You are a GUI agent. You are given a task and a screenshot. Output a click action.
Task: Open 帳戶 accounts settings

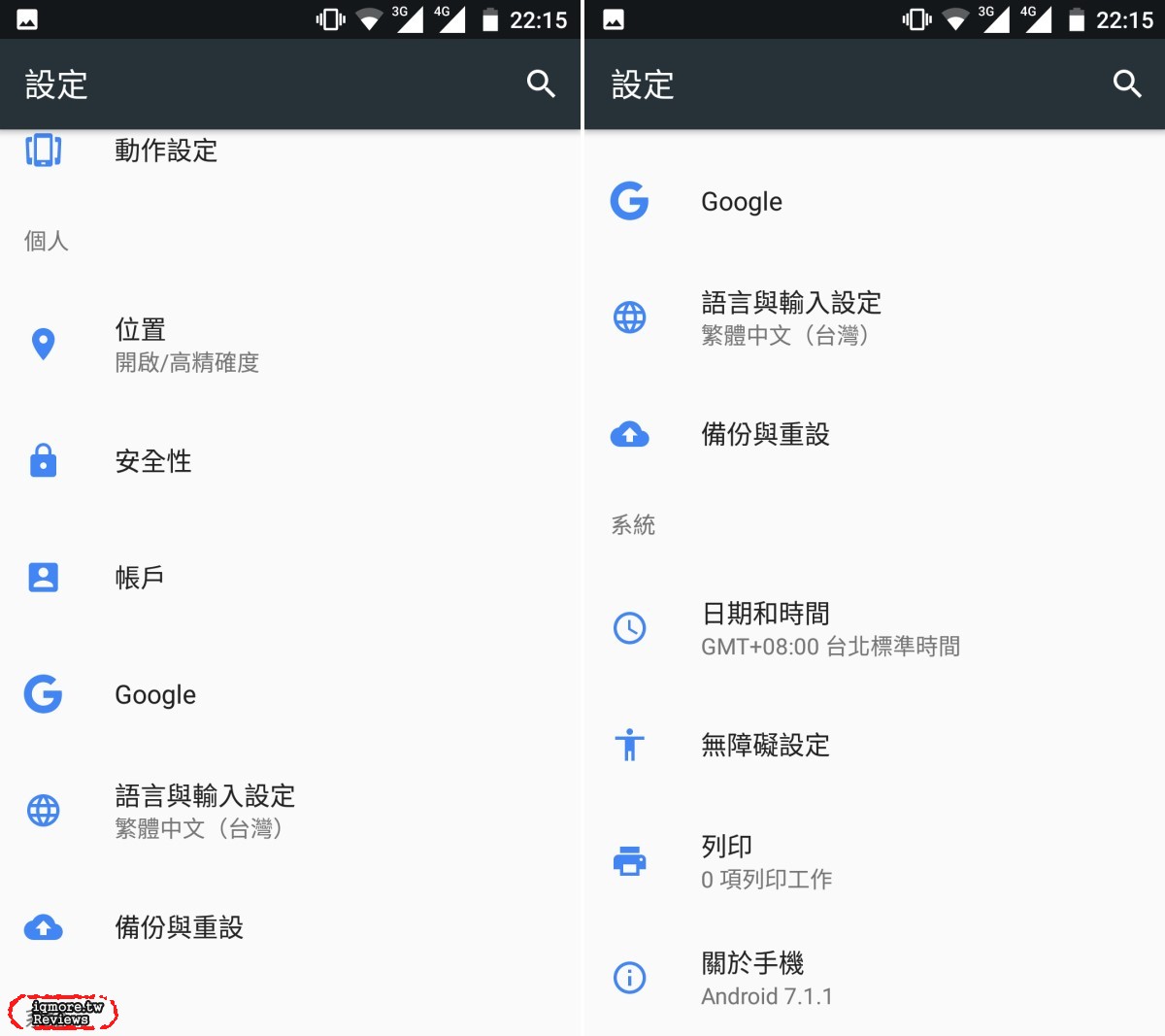[139, 578]
